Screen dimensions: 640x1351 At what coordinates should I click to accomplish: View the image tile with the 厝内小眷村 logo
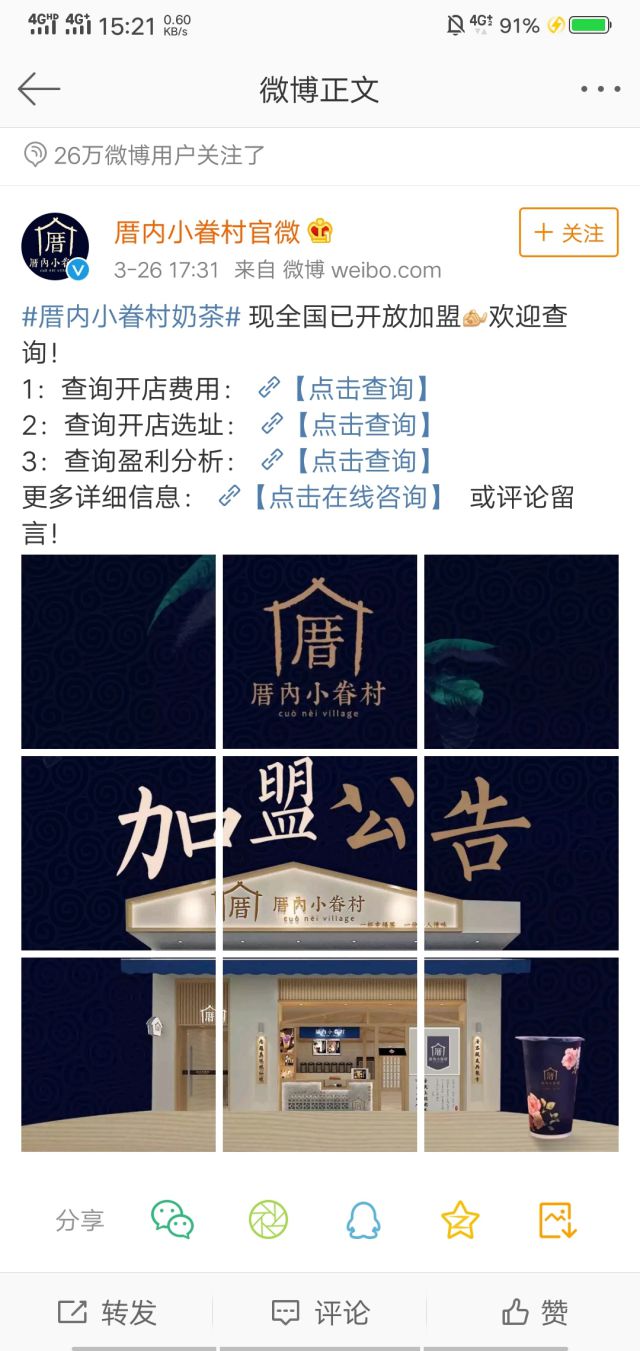320,651
